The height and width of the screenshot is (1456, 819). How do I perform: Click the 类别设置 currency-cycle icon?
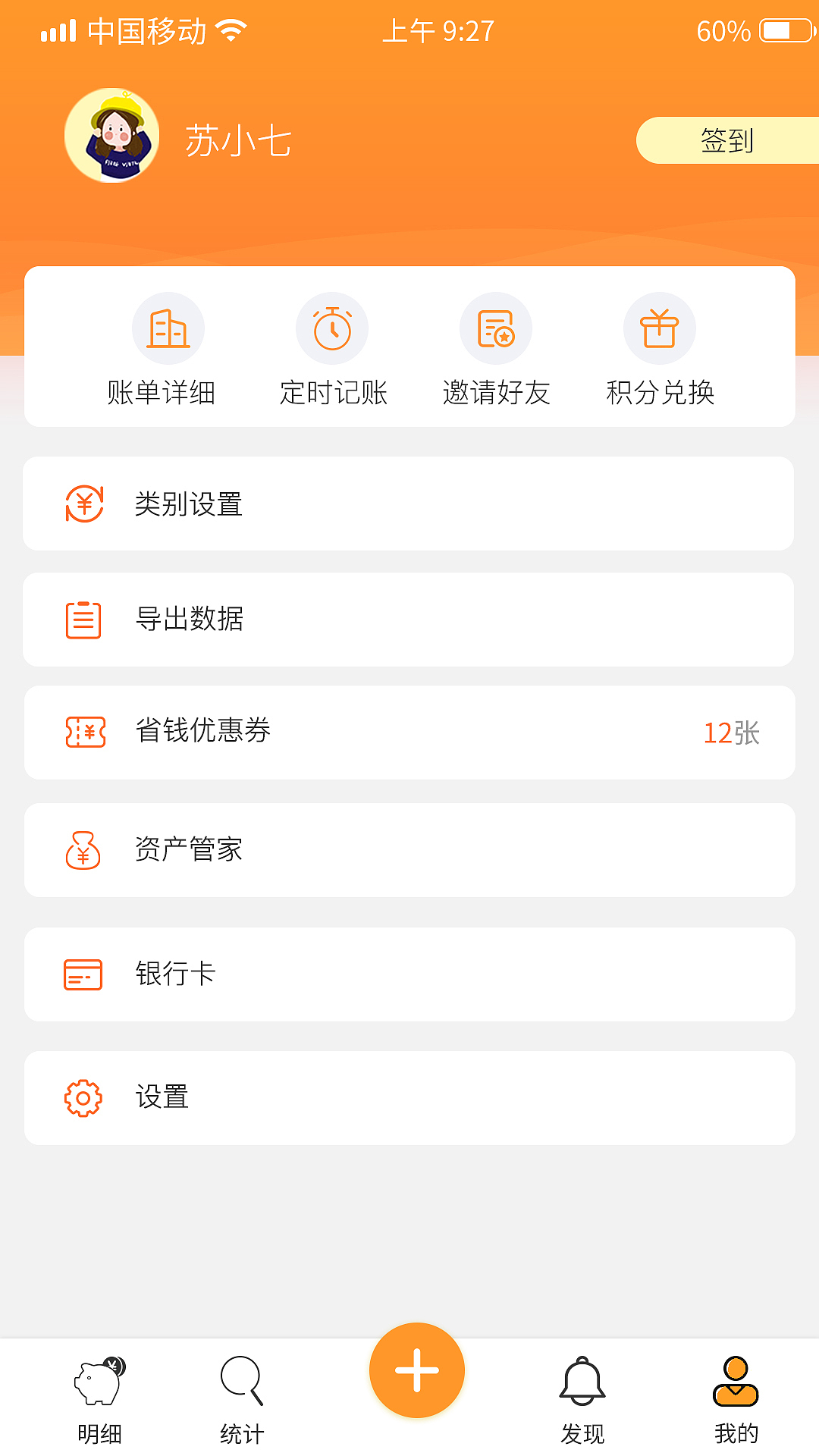tap(84, 504)
